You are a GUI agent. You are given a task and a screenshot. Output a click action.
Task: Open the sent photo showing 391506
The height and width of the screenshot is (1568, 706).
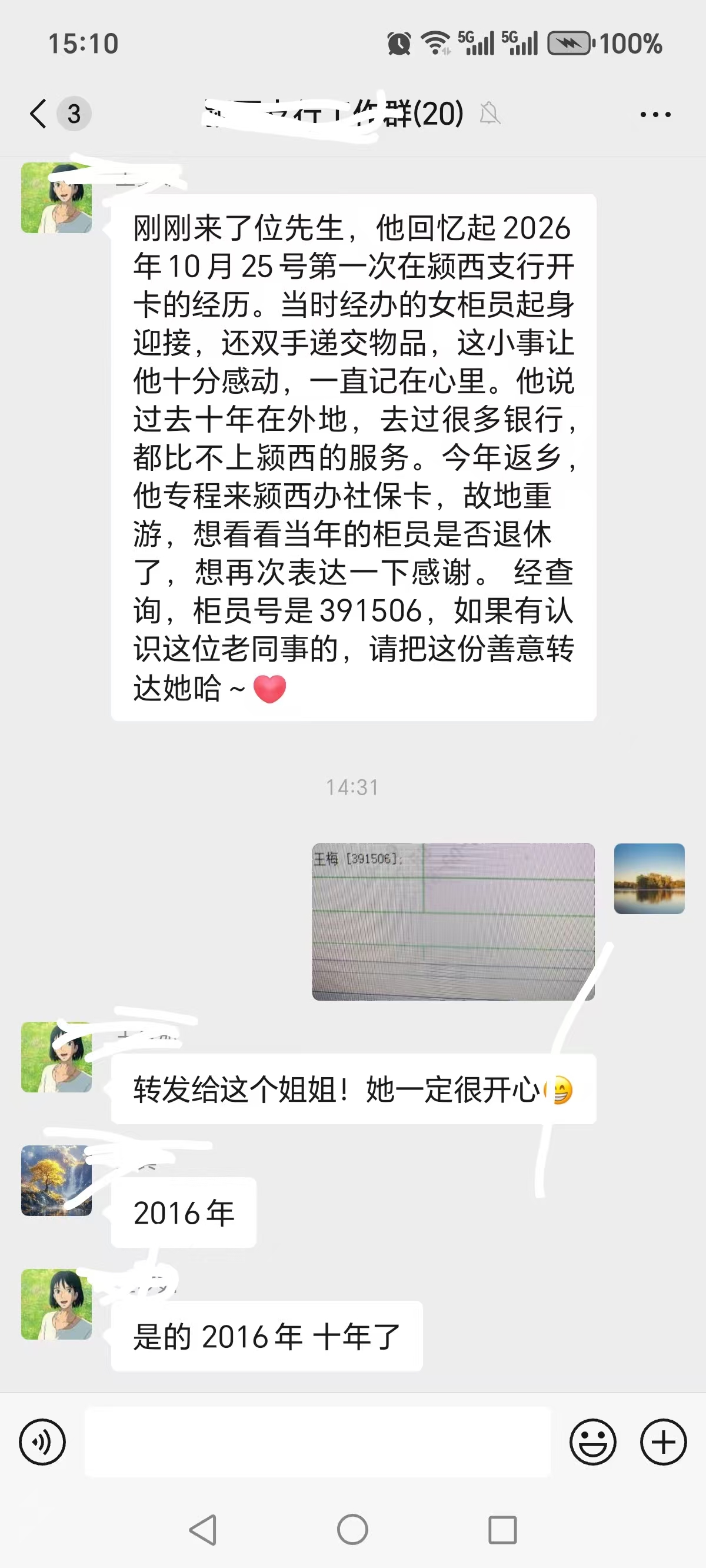coord(453,921)
